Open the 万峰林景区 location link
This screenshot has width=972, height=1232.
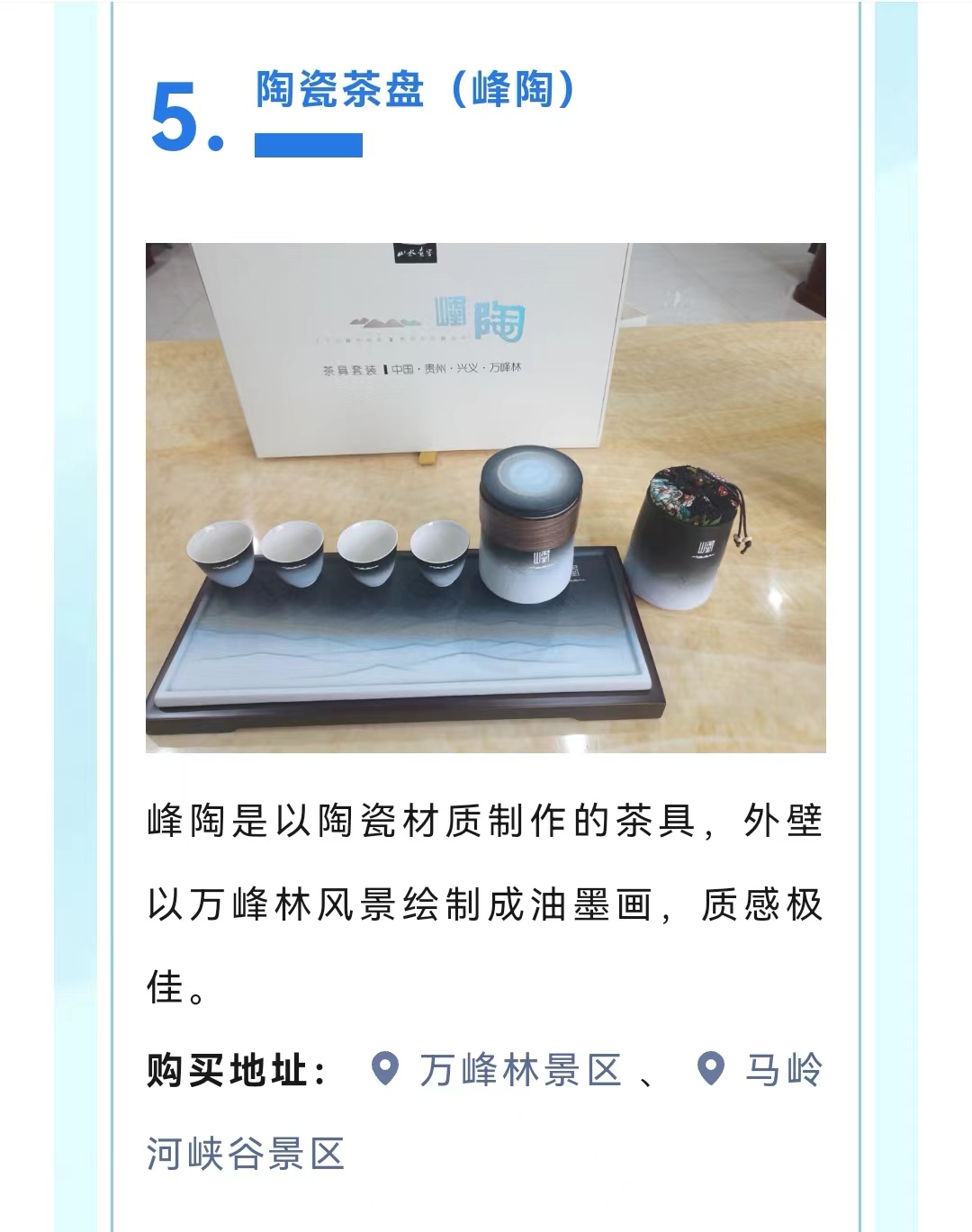point(519,1070)
